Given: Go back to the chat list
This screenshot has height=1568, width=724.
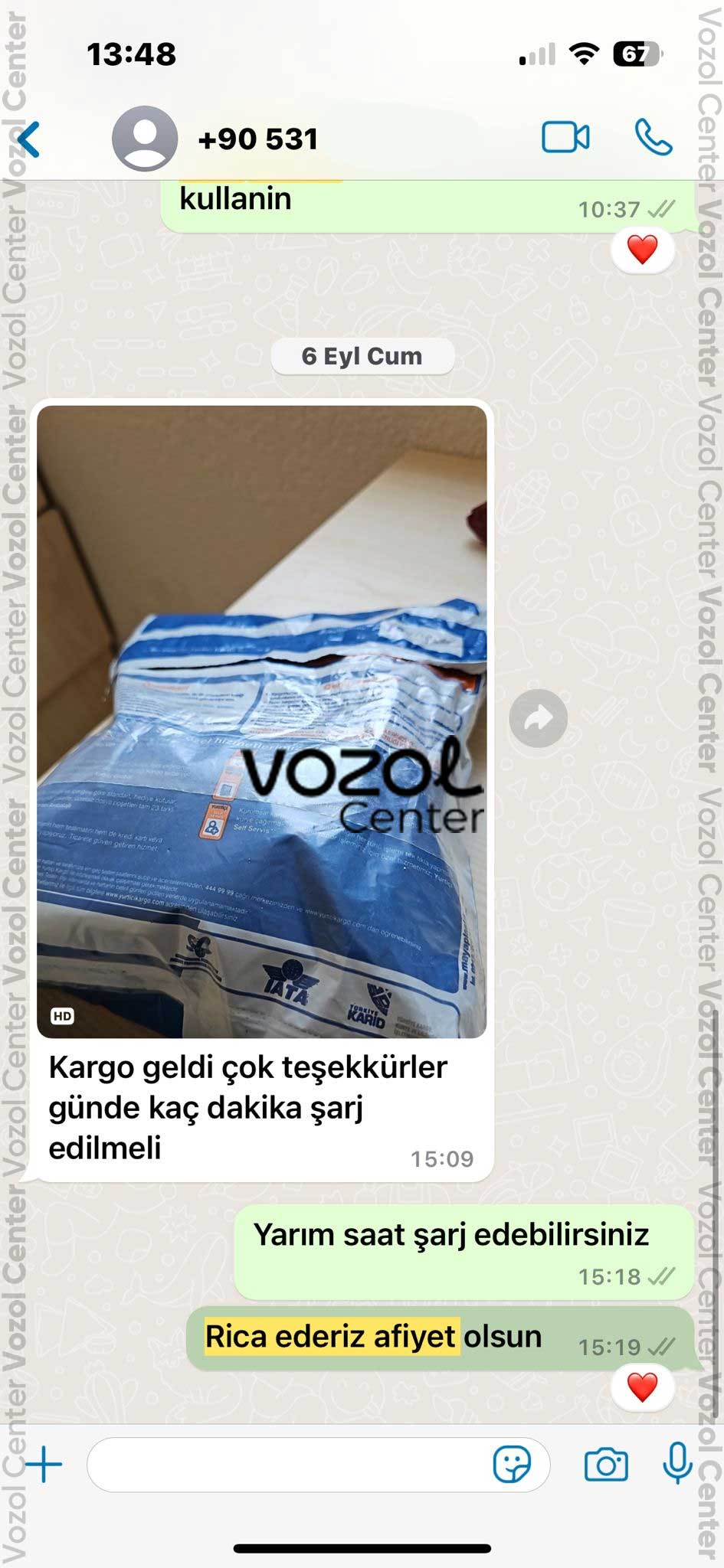Looking at the screenshot, I should (31, 139).
